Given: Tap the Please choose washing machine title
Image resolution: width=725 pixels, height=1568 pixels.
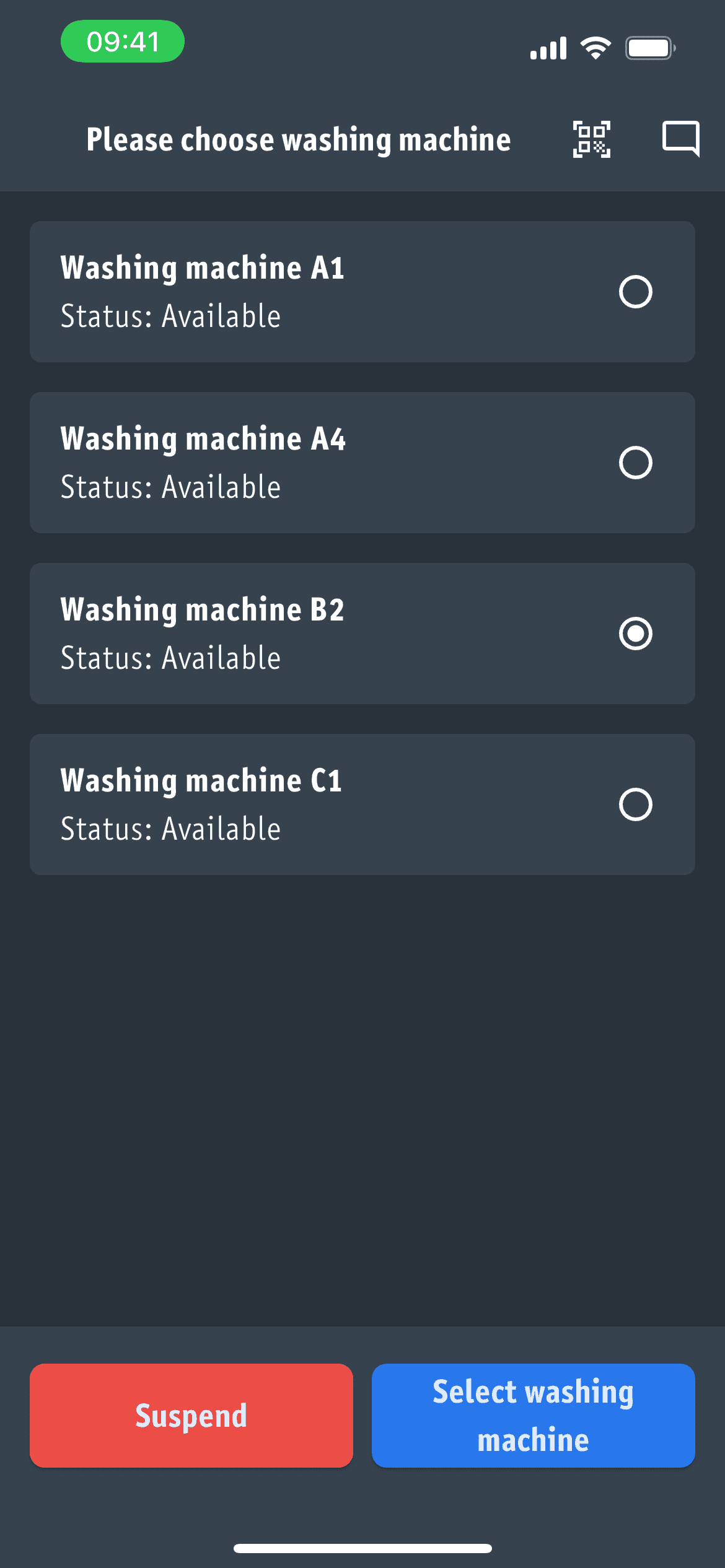Looking at the screenshot, I should [x=298, y=139].
